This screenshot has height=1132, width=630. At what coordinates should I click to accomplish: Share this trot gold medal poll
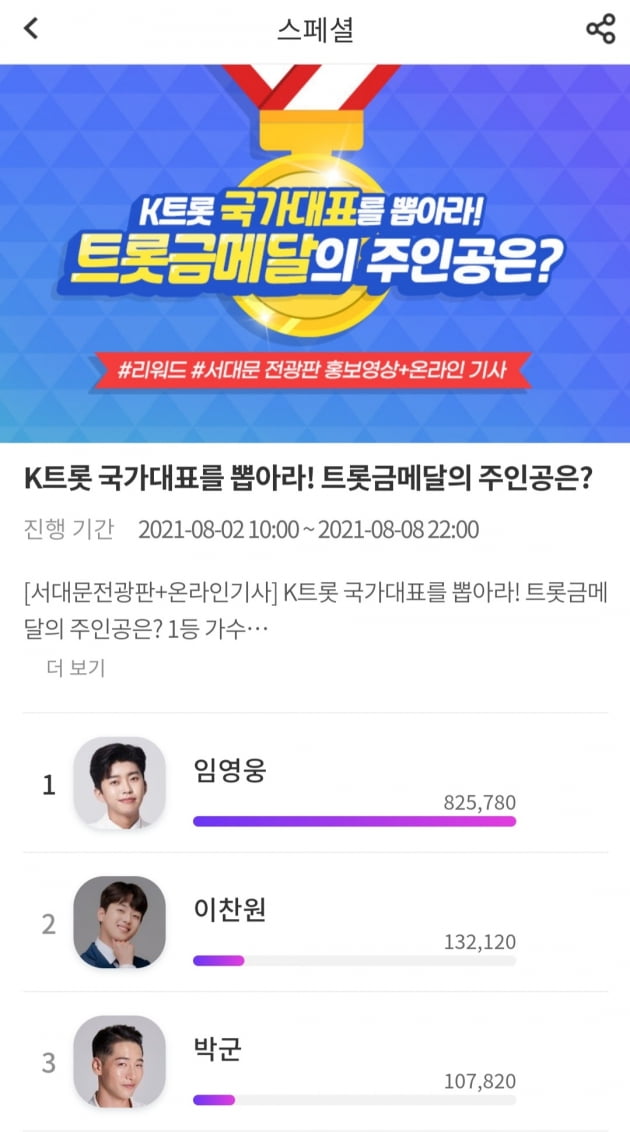(x=600, y=29)
